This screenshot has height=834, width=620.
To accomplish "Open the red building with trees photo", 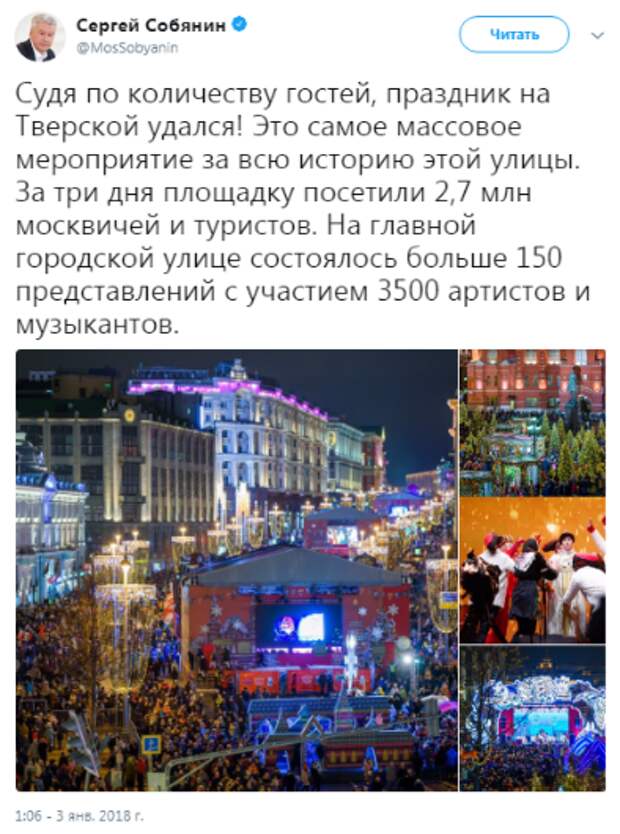I will tap(532, 420).
